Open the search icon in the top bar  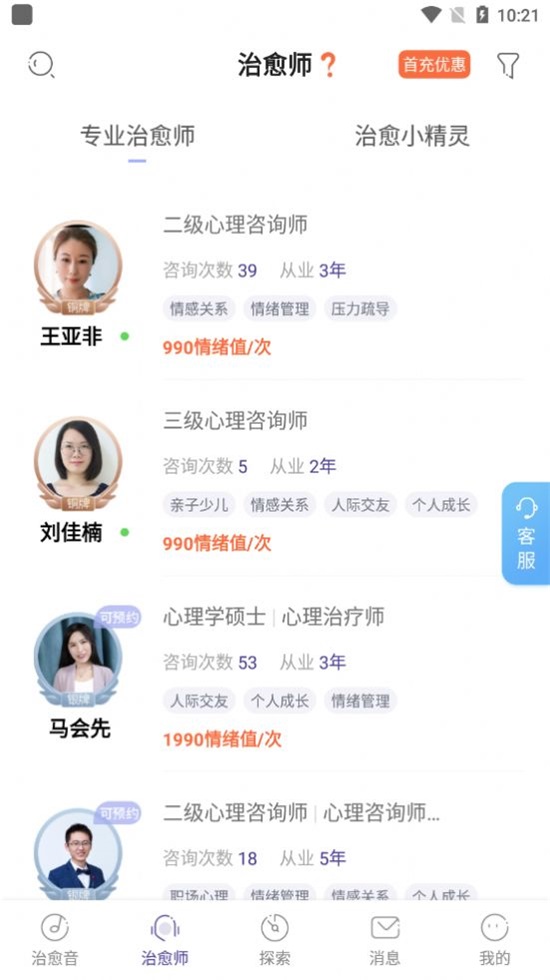click(41, 64)
